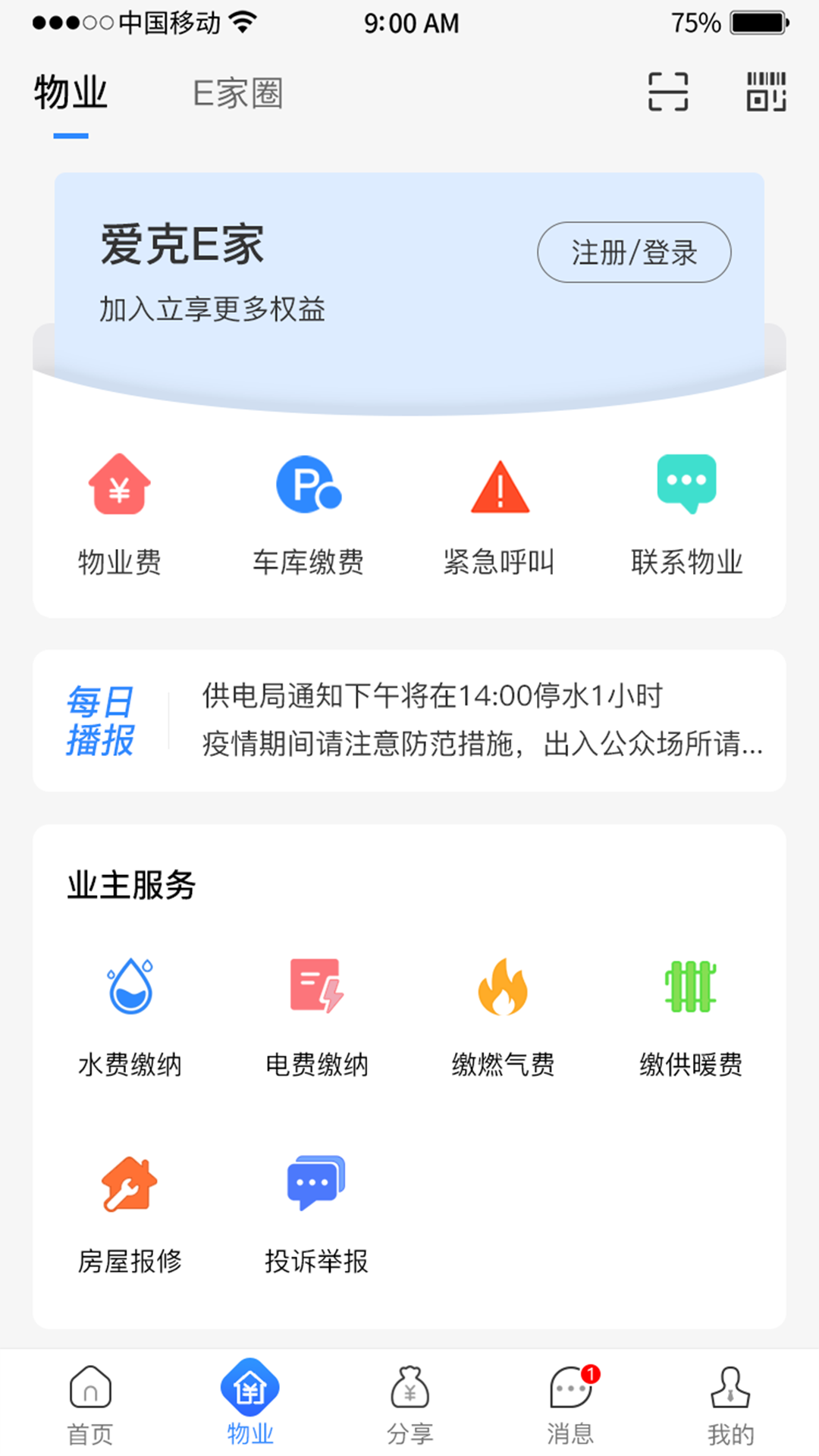Tap the scan icon in top right
This screenshot has width=819, height=1456.
[667, 93]
